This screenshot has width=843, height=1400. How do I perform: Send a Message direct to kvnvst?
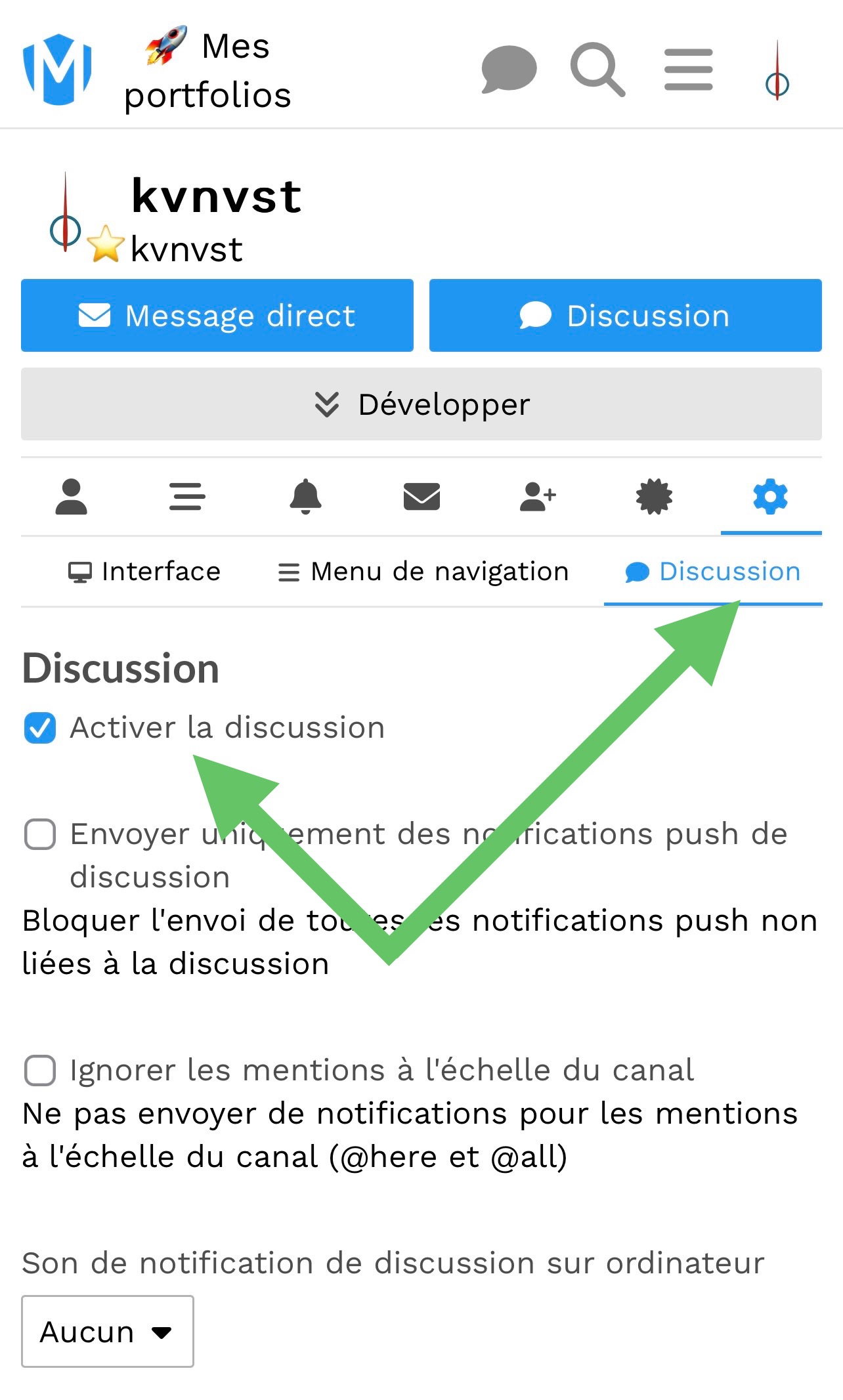tap(217, 316)
